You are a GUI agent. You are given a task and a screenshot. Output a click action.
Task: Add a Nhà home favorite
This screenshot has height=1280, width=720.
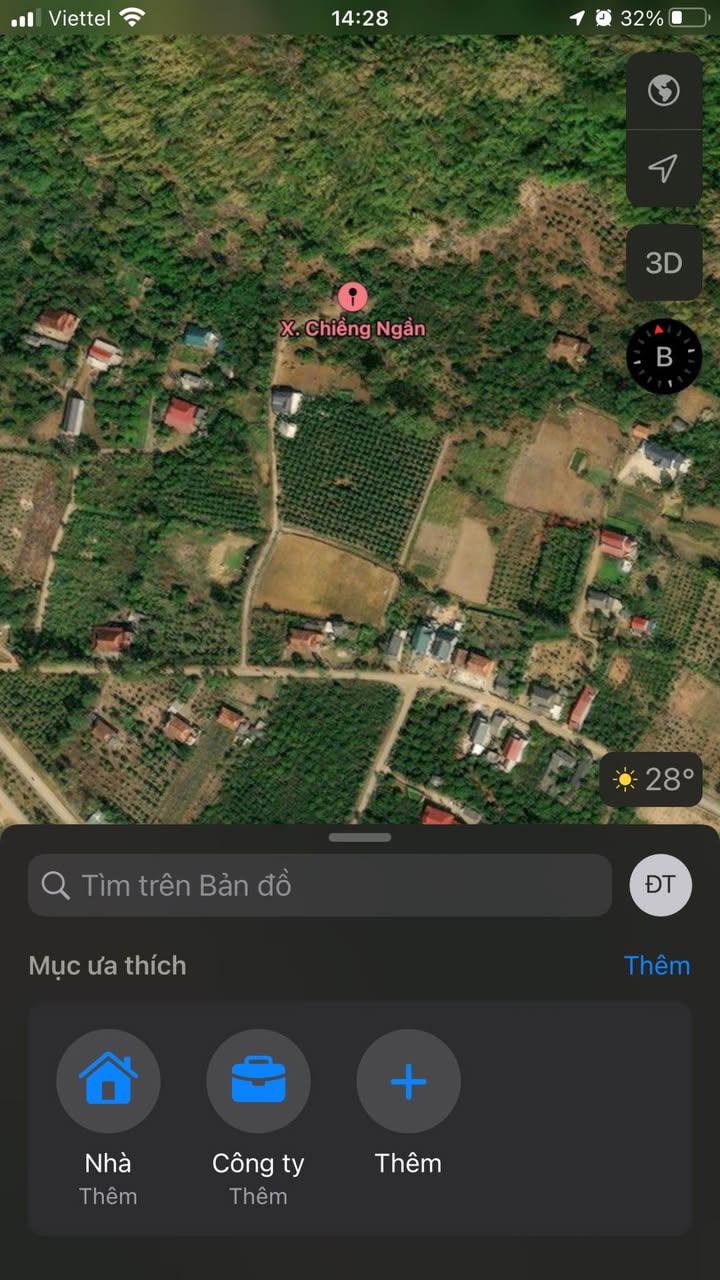click(108, 1082)
